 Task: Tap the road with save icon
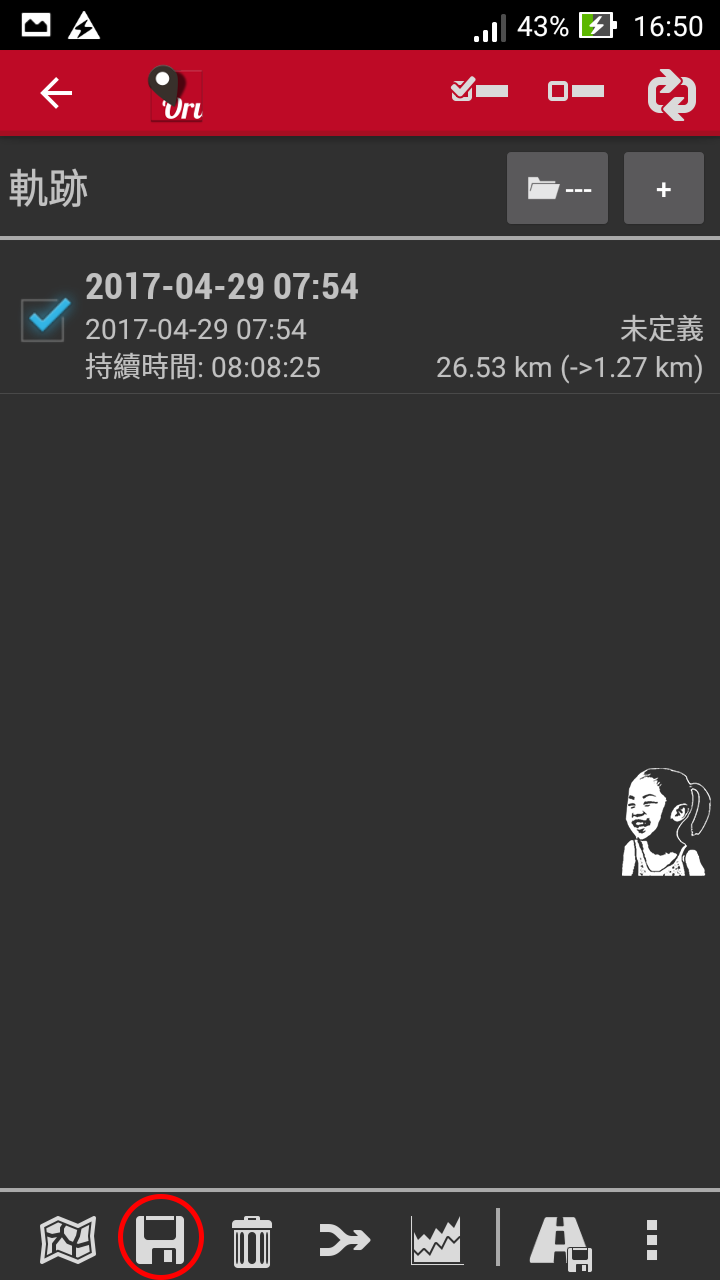(560, 1241)
